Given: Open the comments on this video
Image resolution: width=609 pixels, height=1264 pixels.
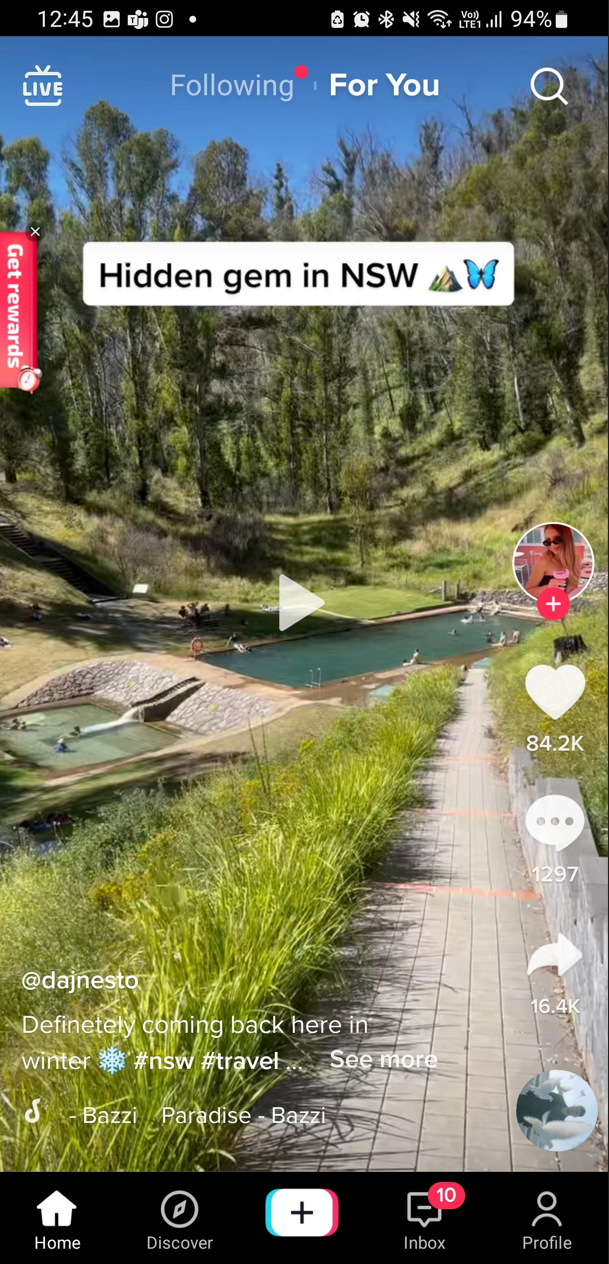Looking at the screenshot, I should click(555, 824).
